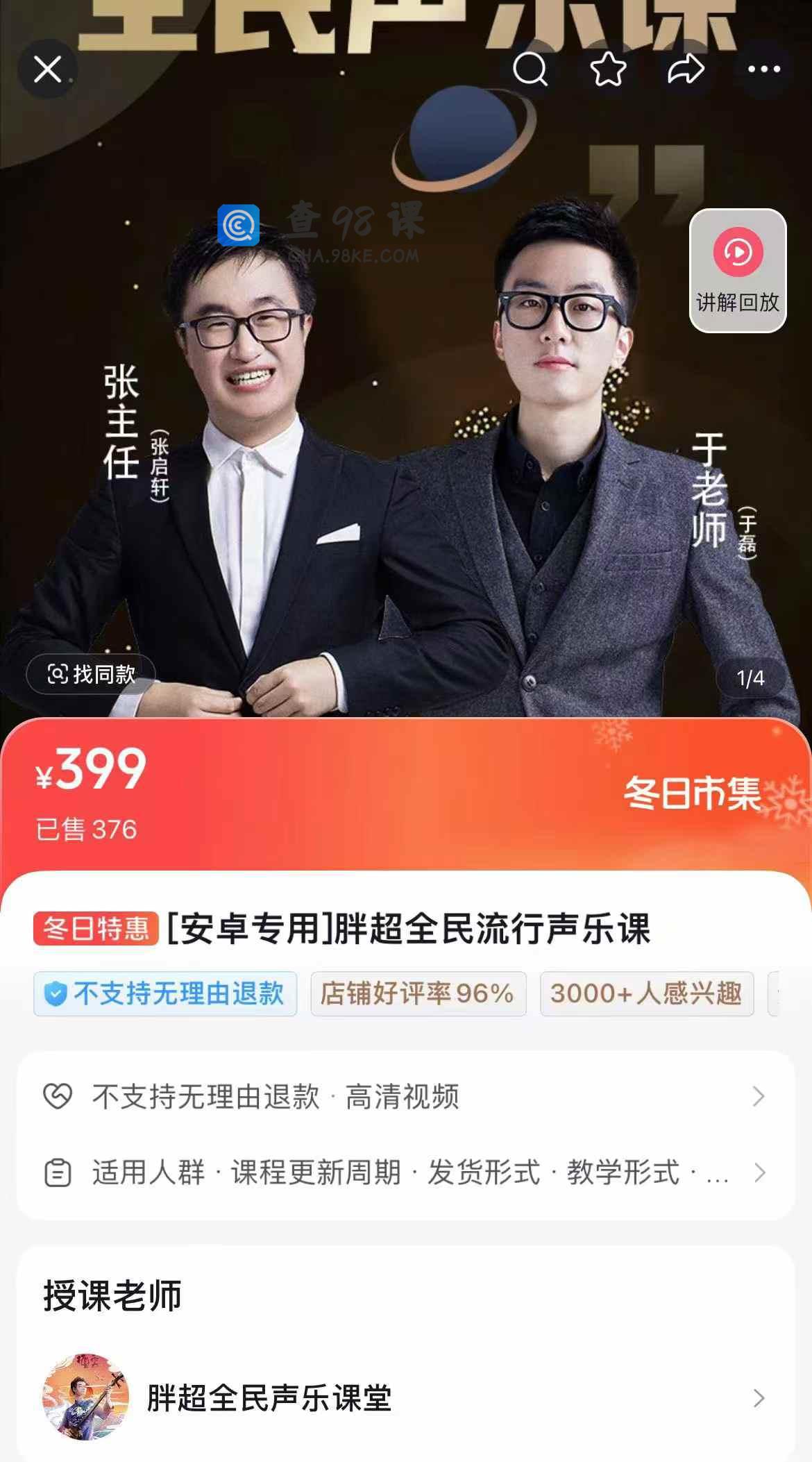The height and width of the screenshot is (1462, 812).
Task: Close the product detail page
Action: [x=47, y=69]
